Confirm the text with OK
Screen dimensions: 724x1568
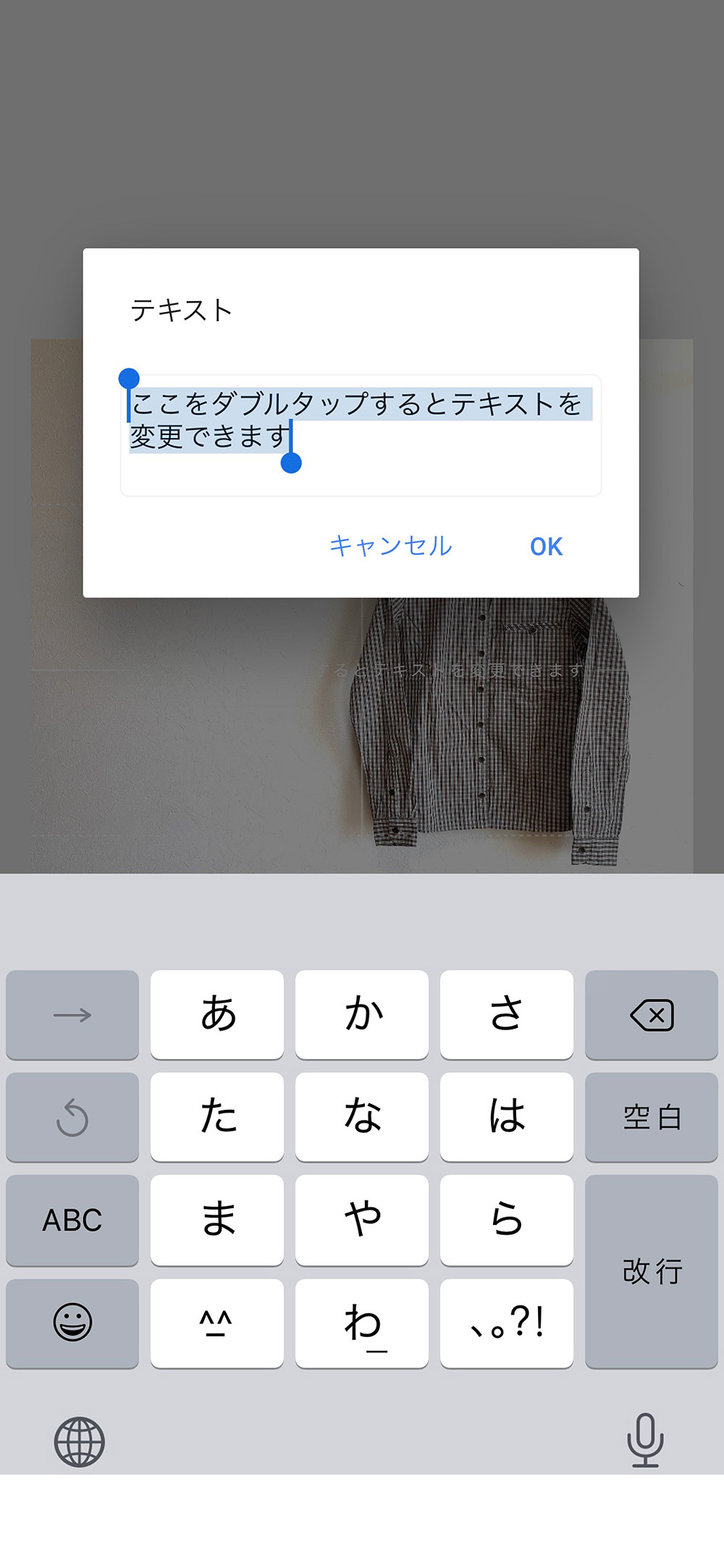[x=546, y=547]
